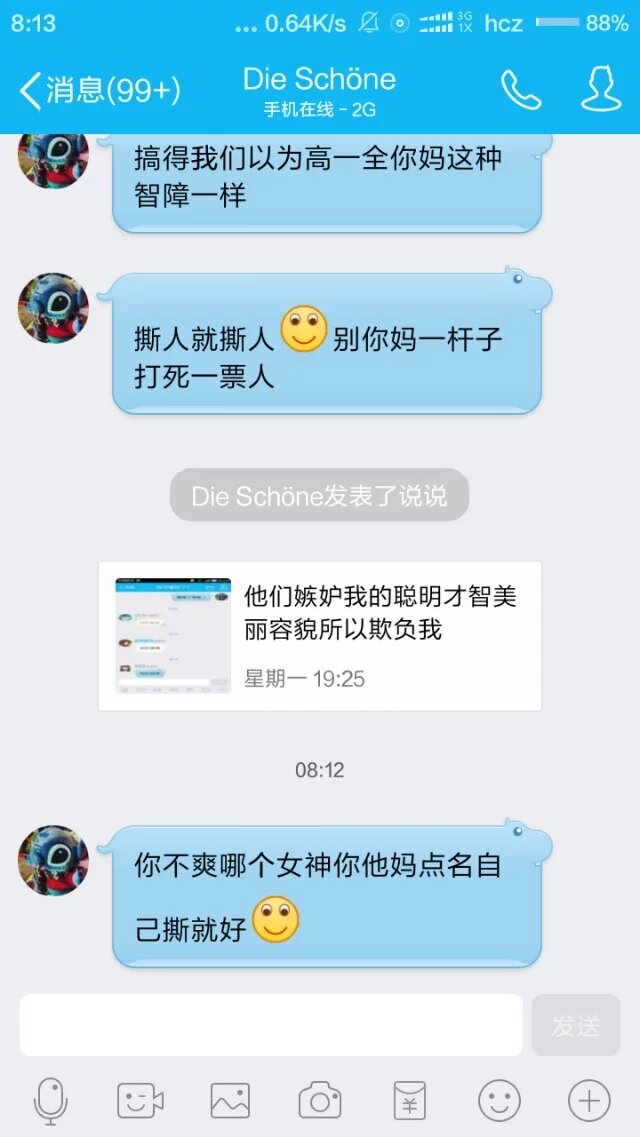
Task: Send a red envelope
Action: [410, 1101]
